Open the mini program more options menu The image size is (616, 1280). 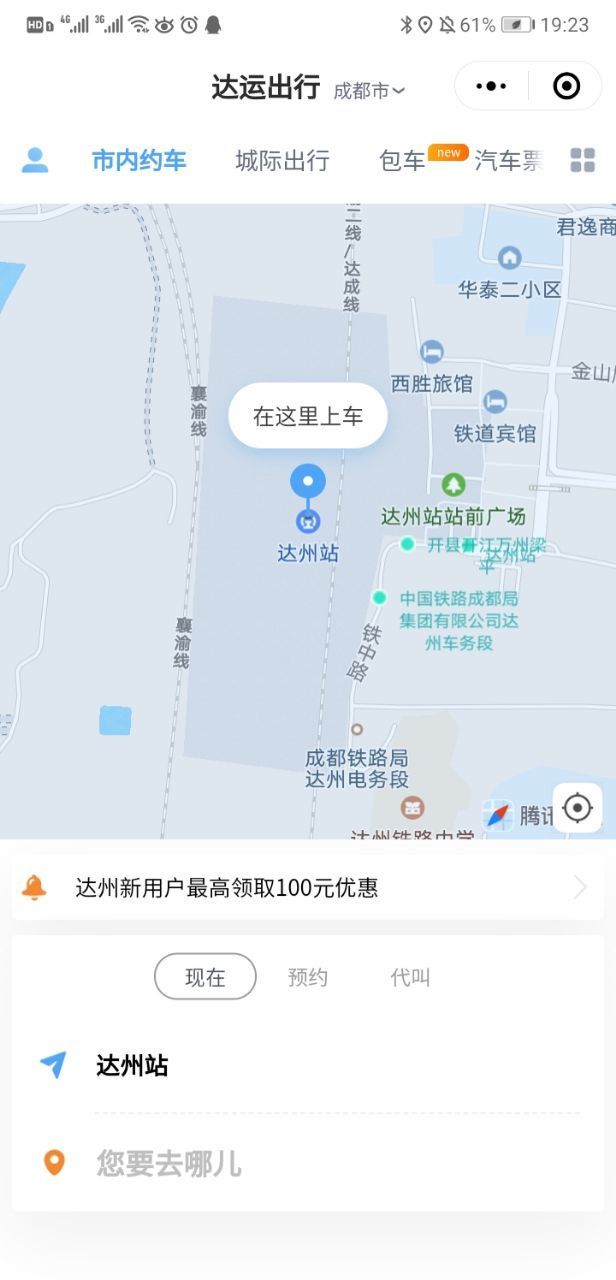[x=491, y=87]
